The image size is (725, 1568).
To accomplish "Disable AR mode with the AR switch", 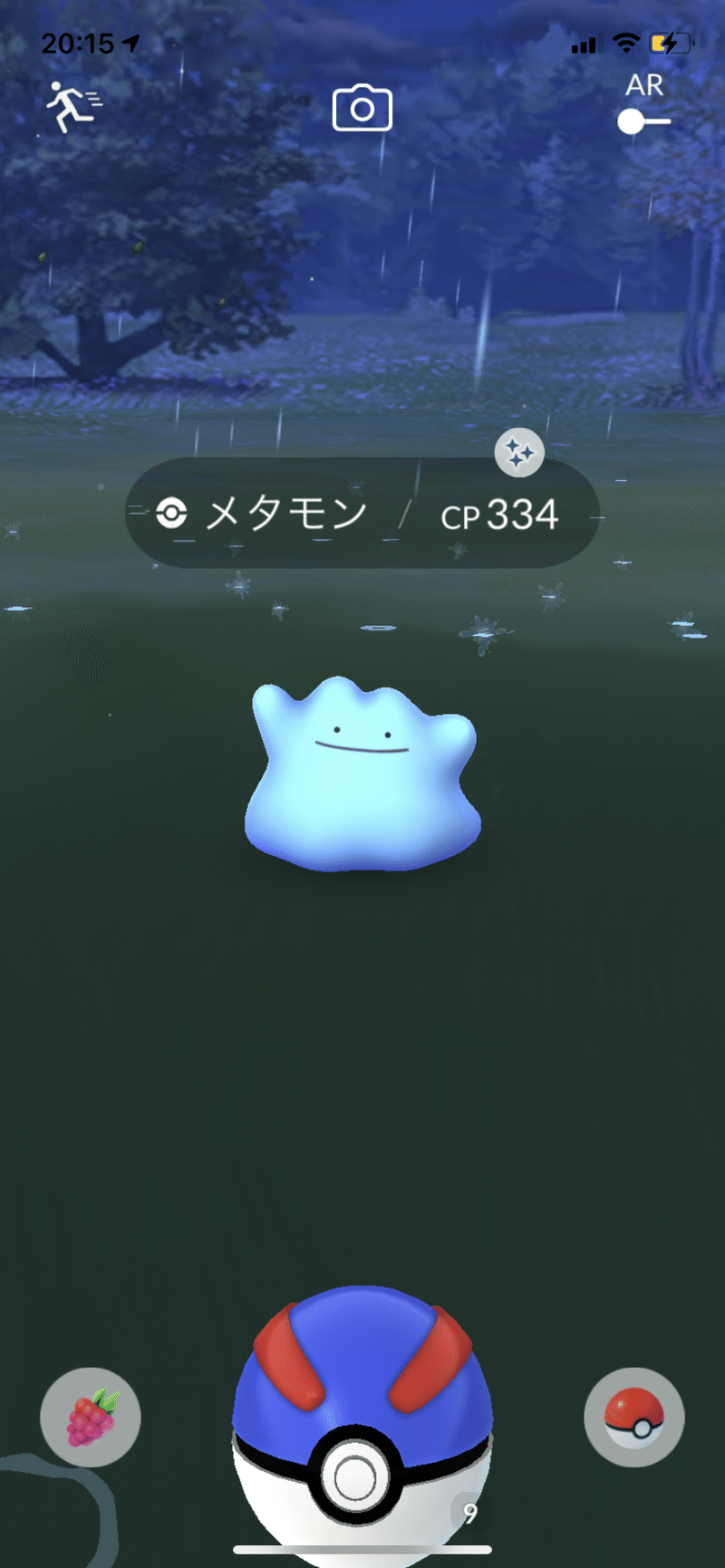I will tap(643, 122).
